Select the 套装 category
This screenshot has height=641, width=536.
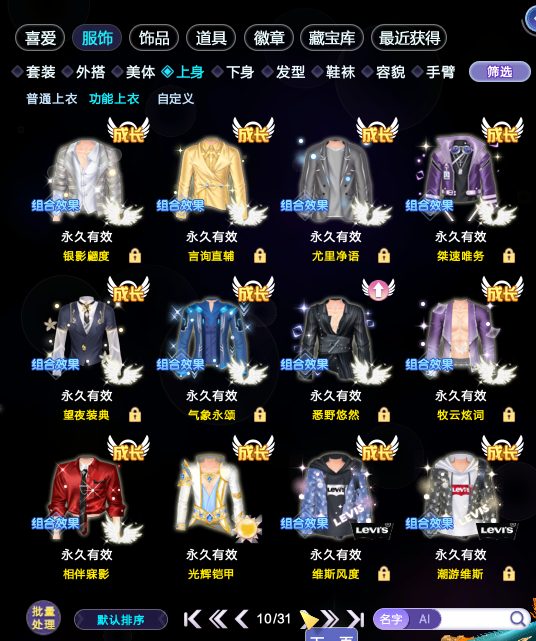pos(34,72)
